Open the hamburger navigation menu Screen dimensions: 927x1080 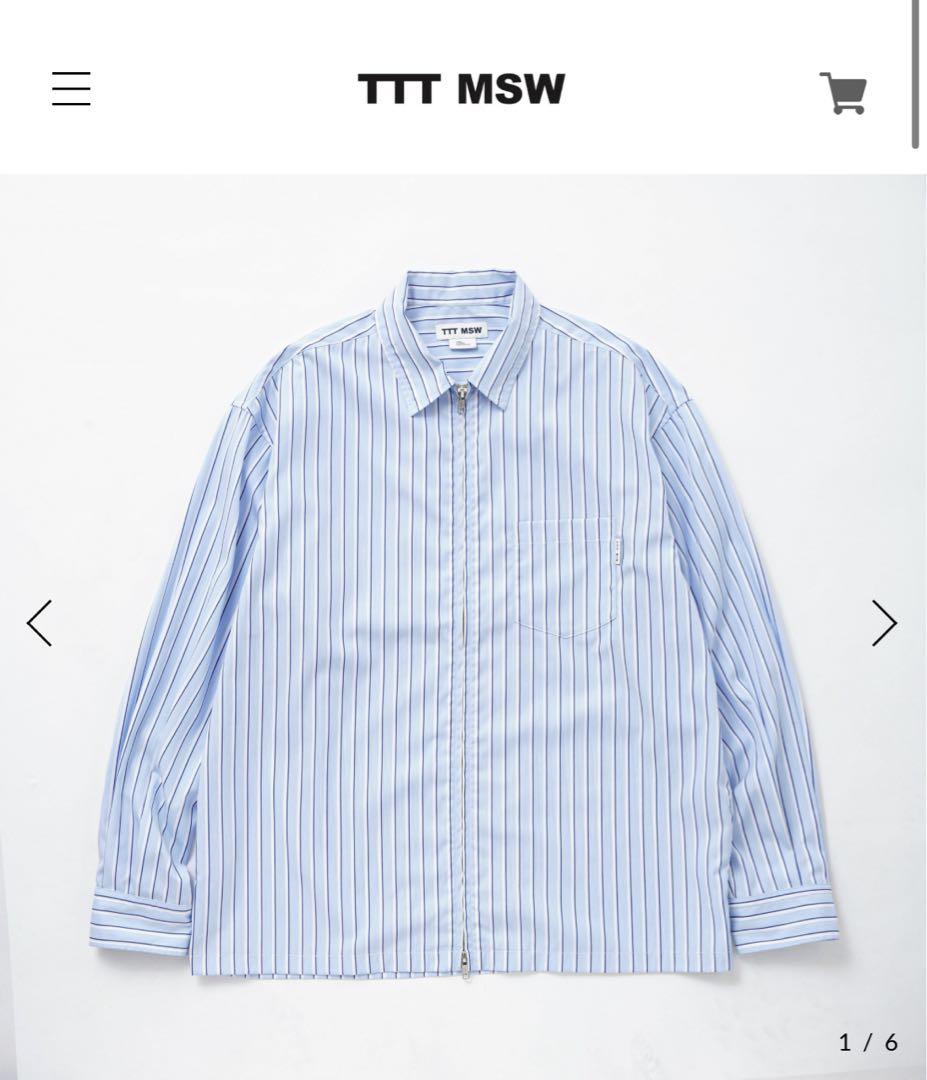tap(69, 91)
